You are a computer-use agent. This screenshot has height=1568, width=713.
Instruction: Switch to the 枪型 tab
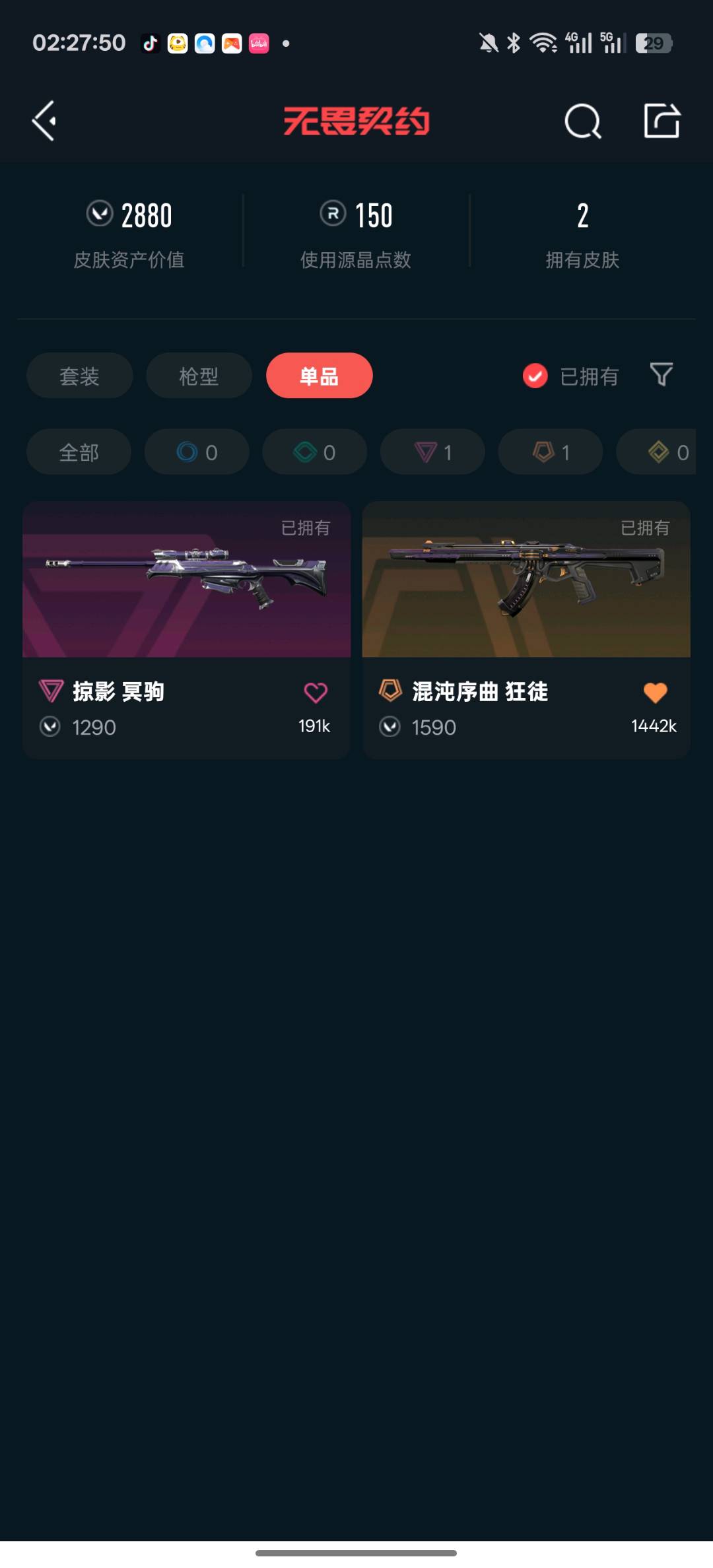click(x=199, y=376)
